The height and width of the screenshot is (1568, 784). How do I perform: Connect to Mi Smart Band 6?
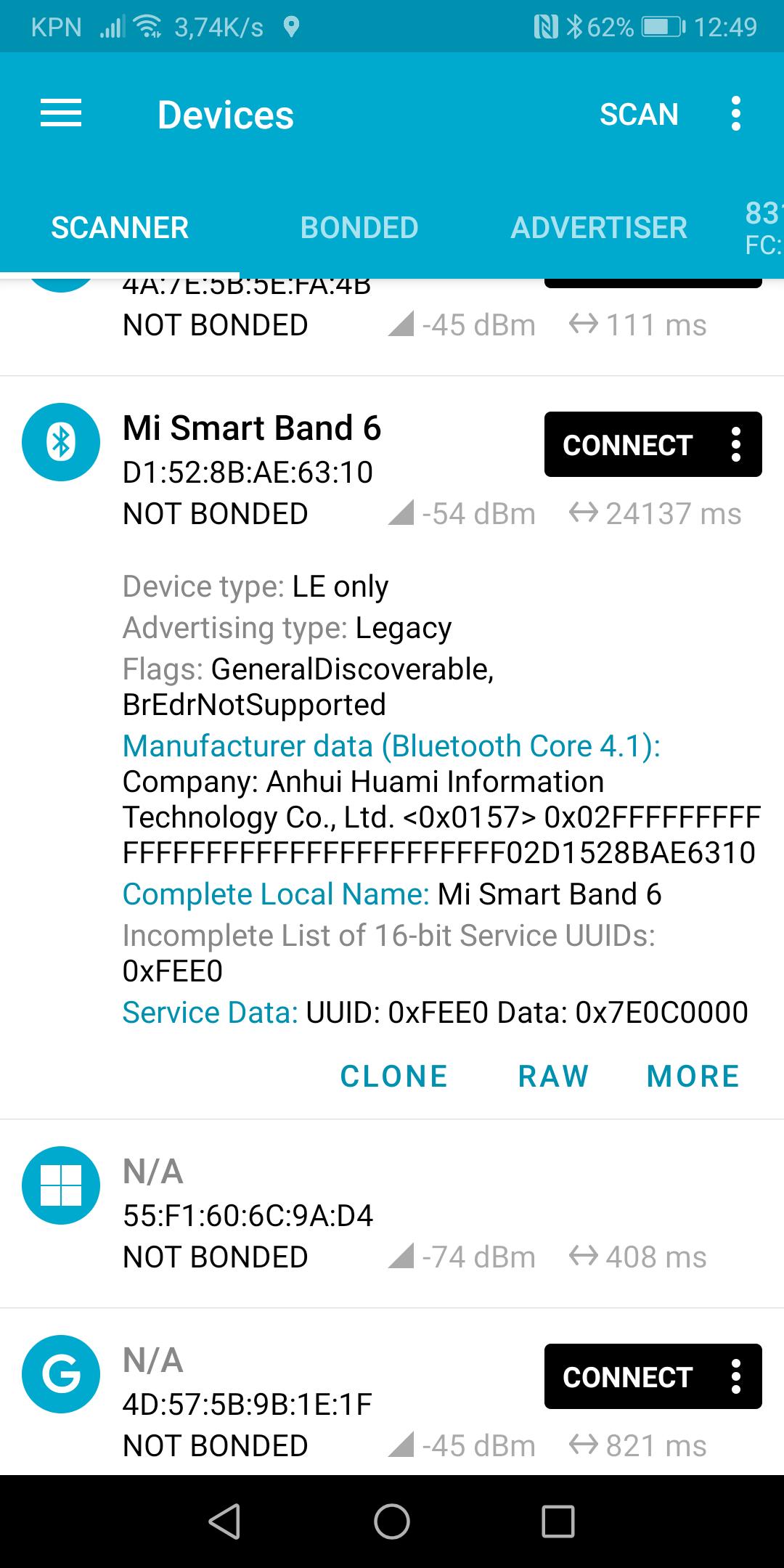tap(627, 445)
